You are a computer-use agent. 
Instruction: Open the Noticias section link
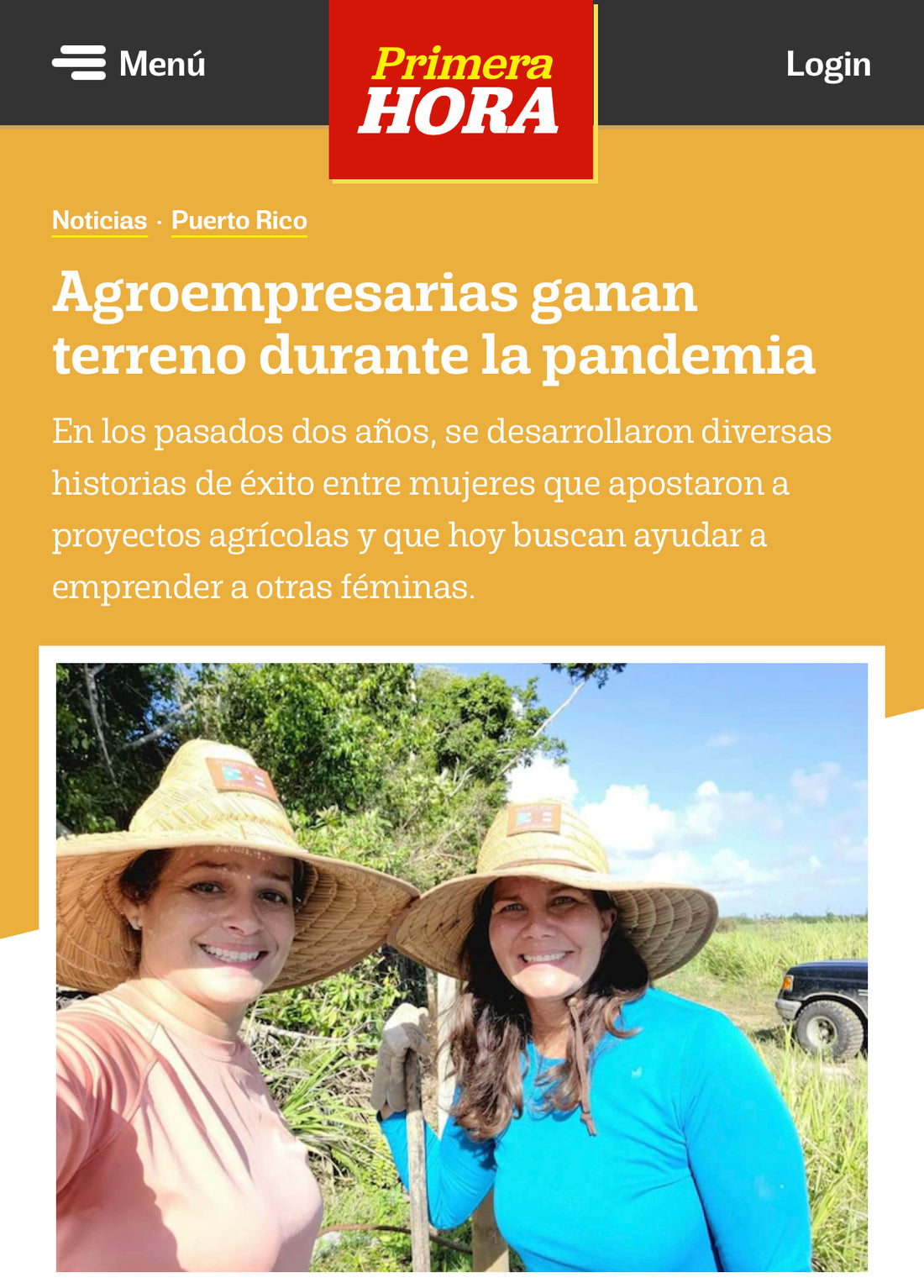click(99, 220)
